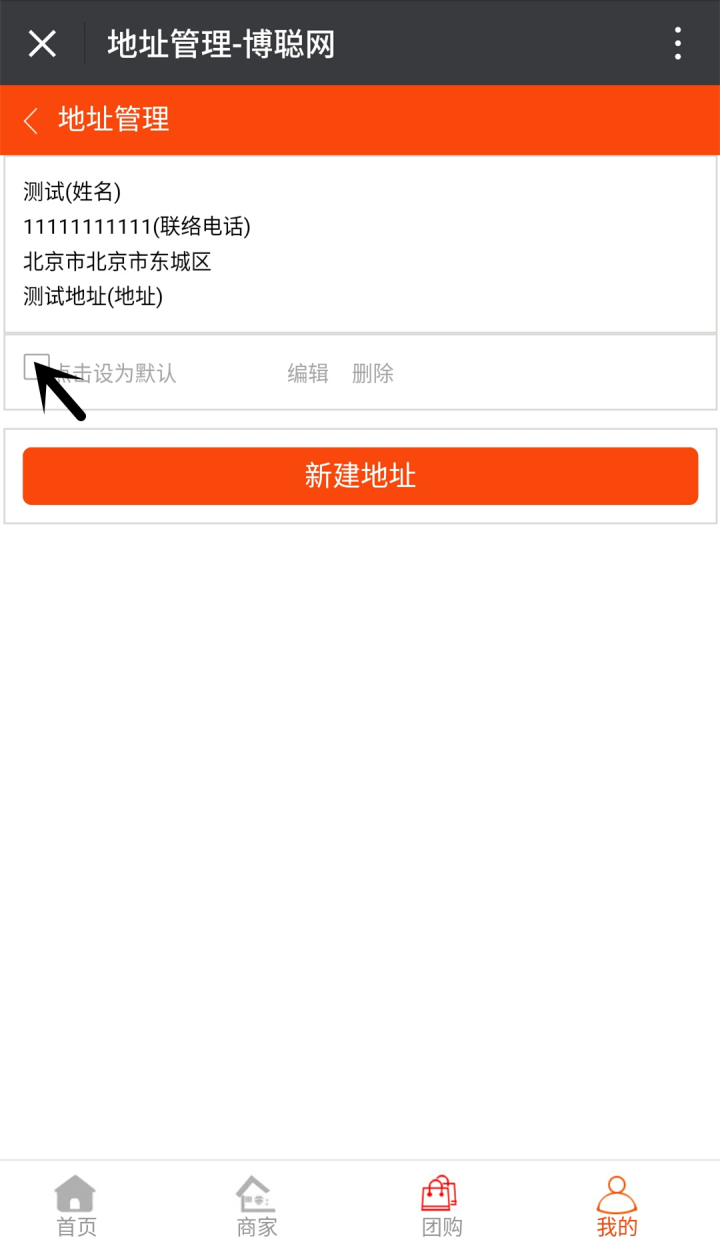The height and width of the screenshot is (1238, 720).
Task: Delete the address with 删除
Action: click(x=373, y=374)
